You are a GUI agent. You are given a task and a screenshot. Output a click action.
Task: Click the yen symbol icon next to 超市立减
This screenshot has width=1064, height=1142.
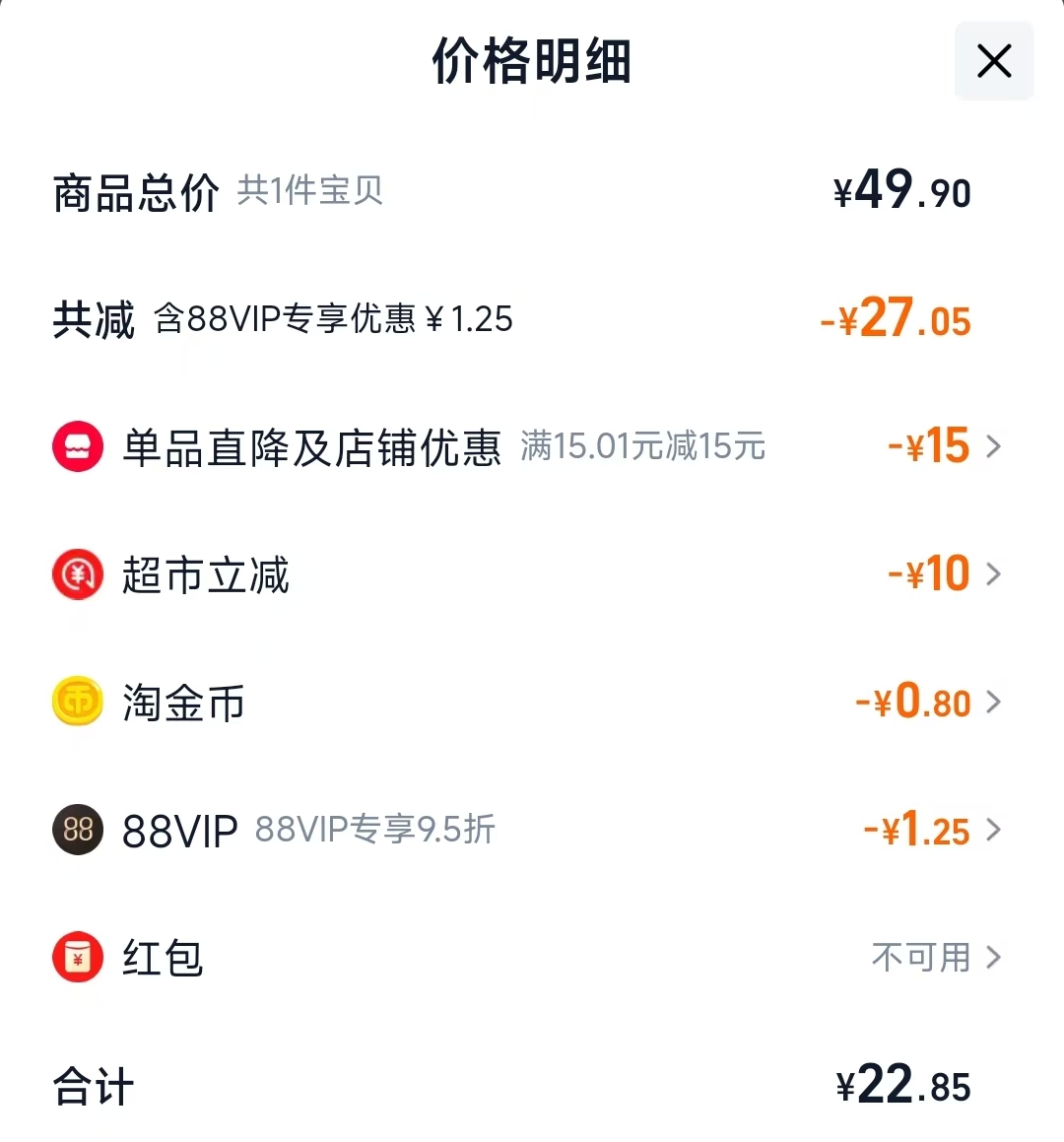[x=78, y=573]
